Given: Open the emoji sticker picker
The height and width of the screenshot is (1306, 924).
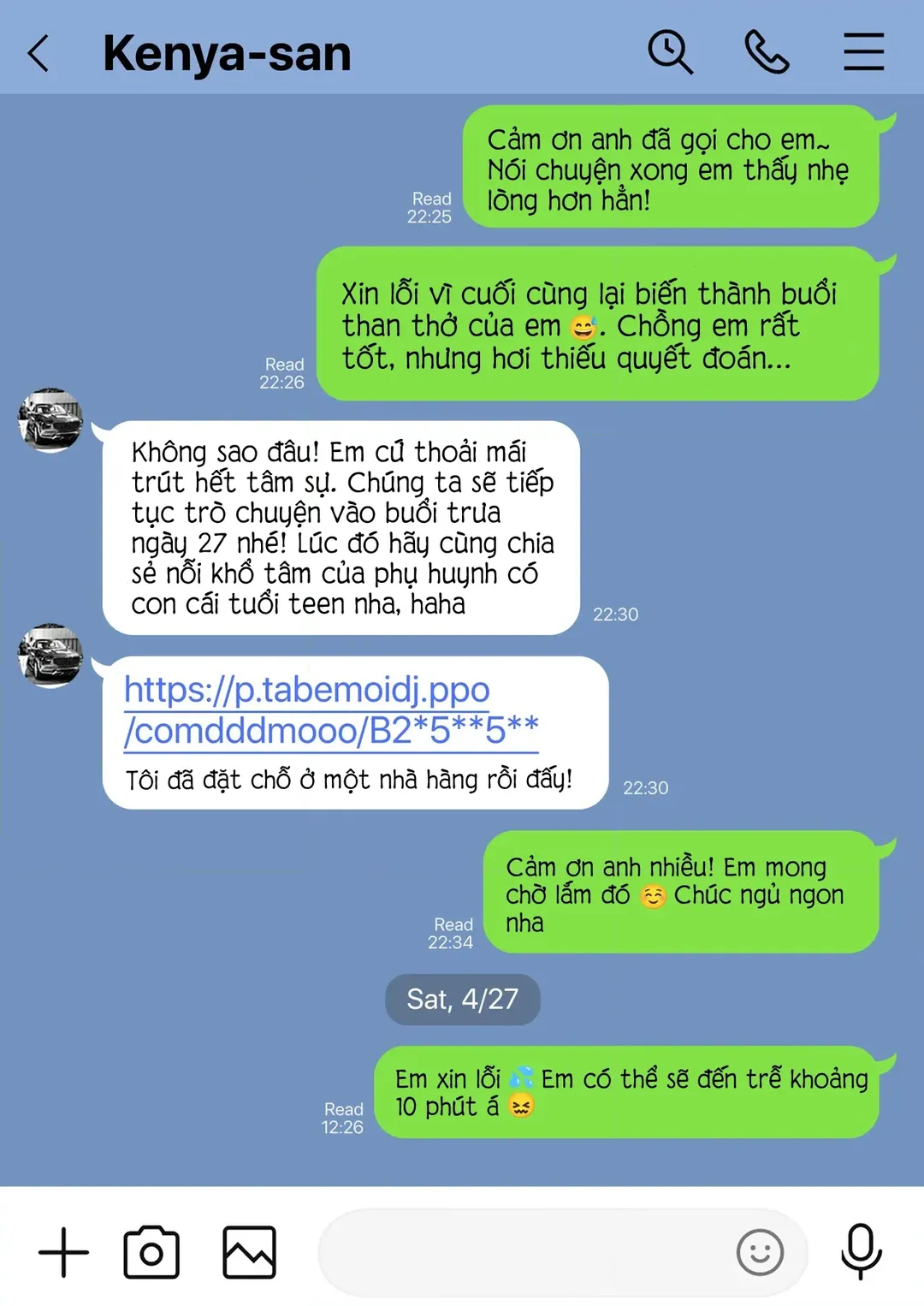Looking at the screenshot, I should [760, 1253].
